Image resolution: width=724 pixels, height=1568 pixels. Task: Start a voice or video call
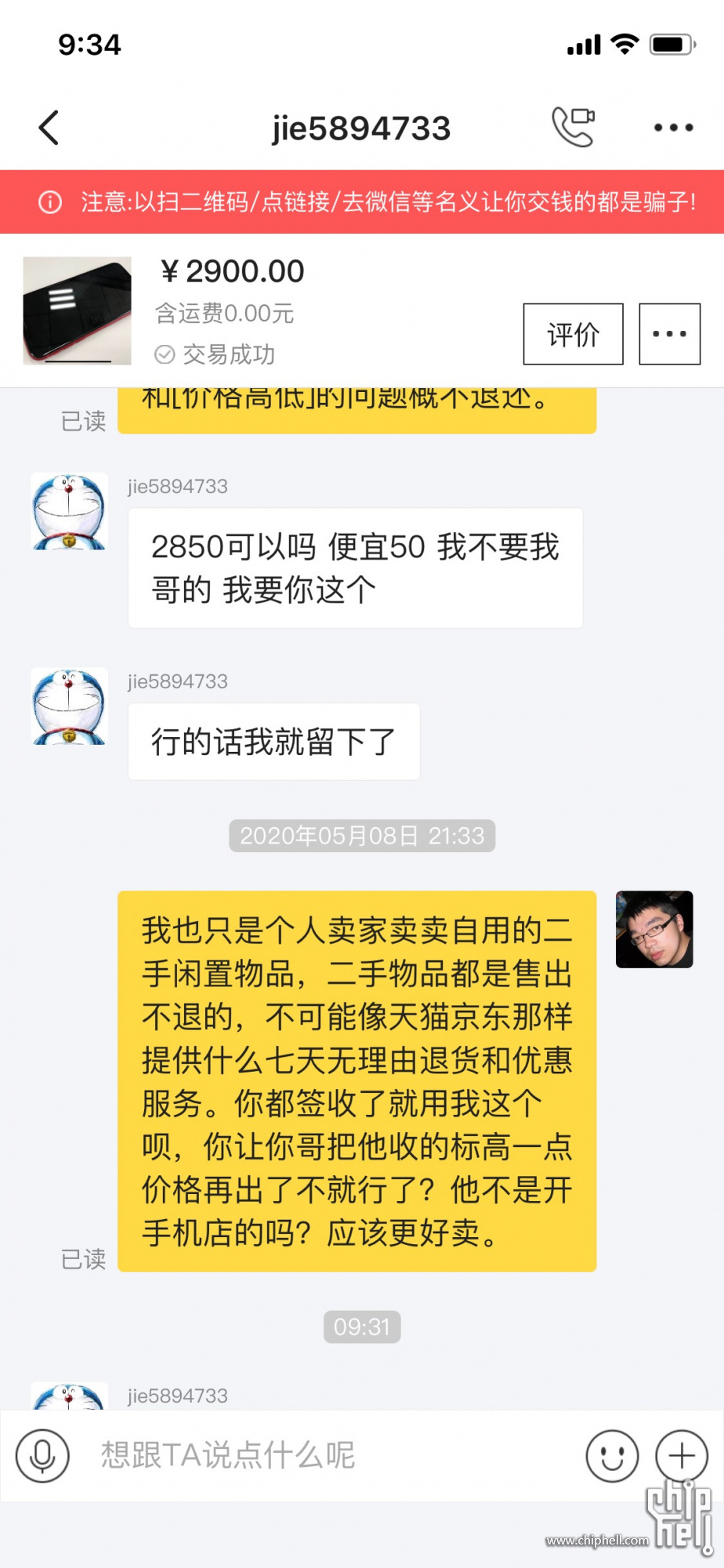coord(574,127)
